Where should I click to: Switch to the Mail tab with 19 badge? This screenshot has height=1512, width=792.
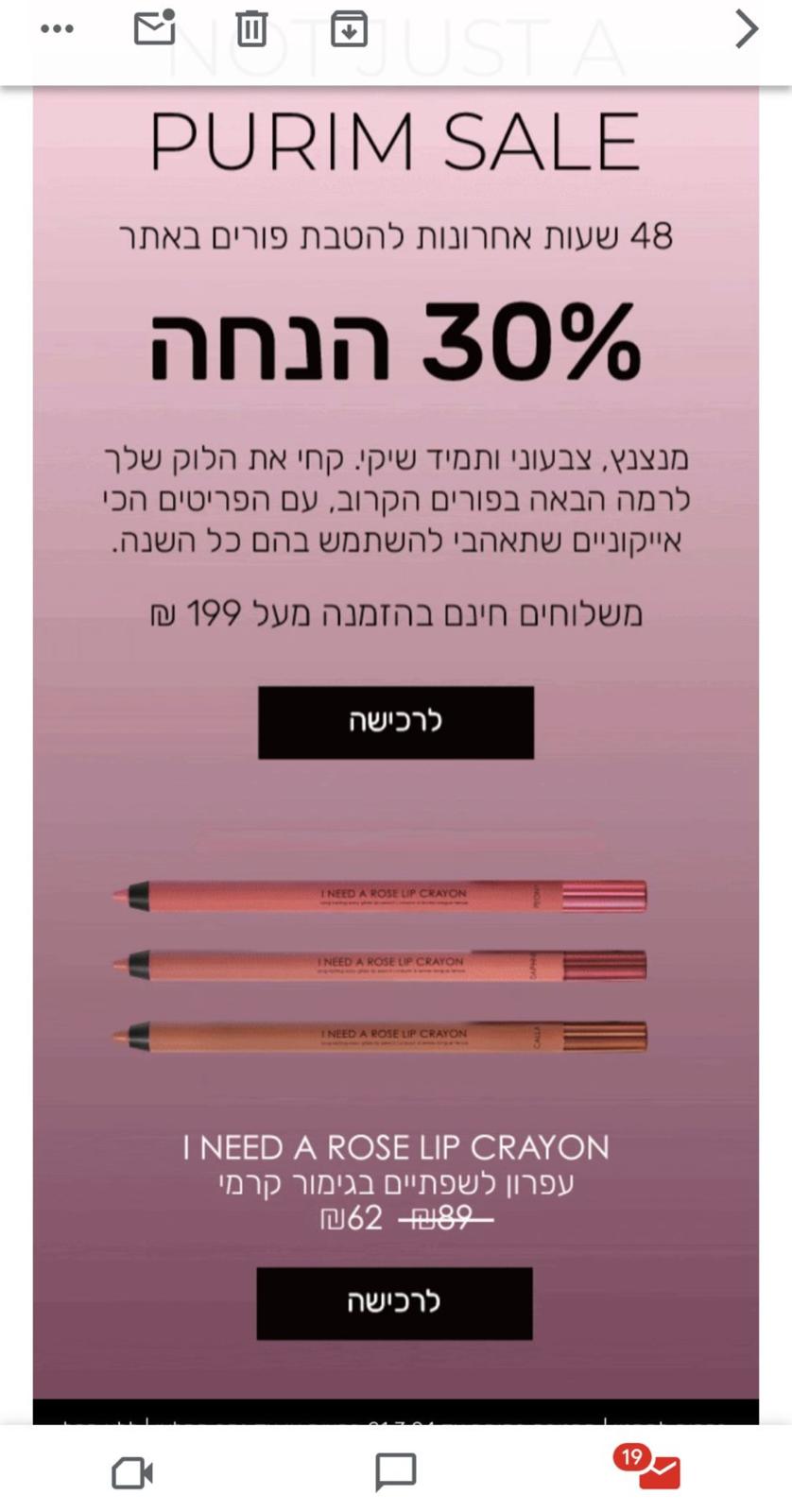[x=658, y=1472]
